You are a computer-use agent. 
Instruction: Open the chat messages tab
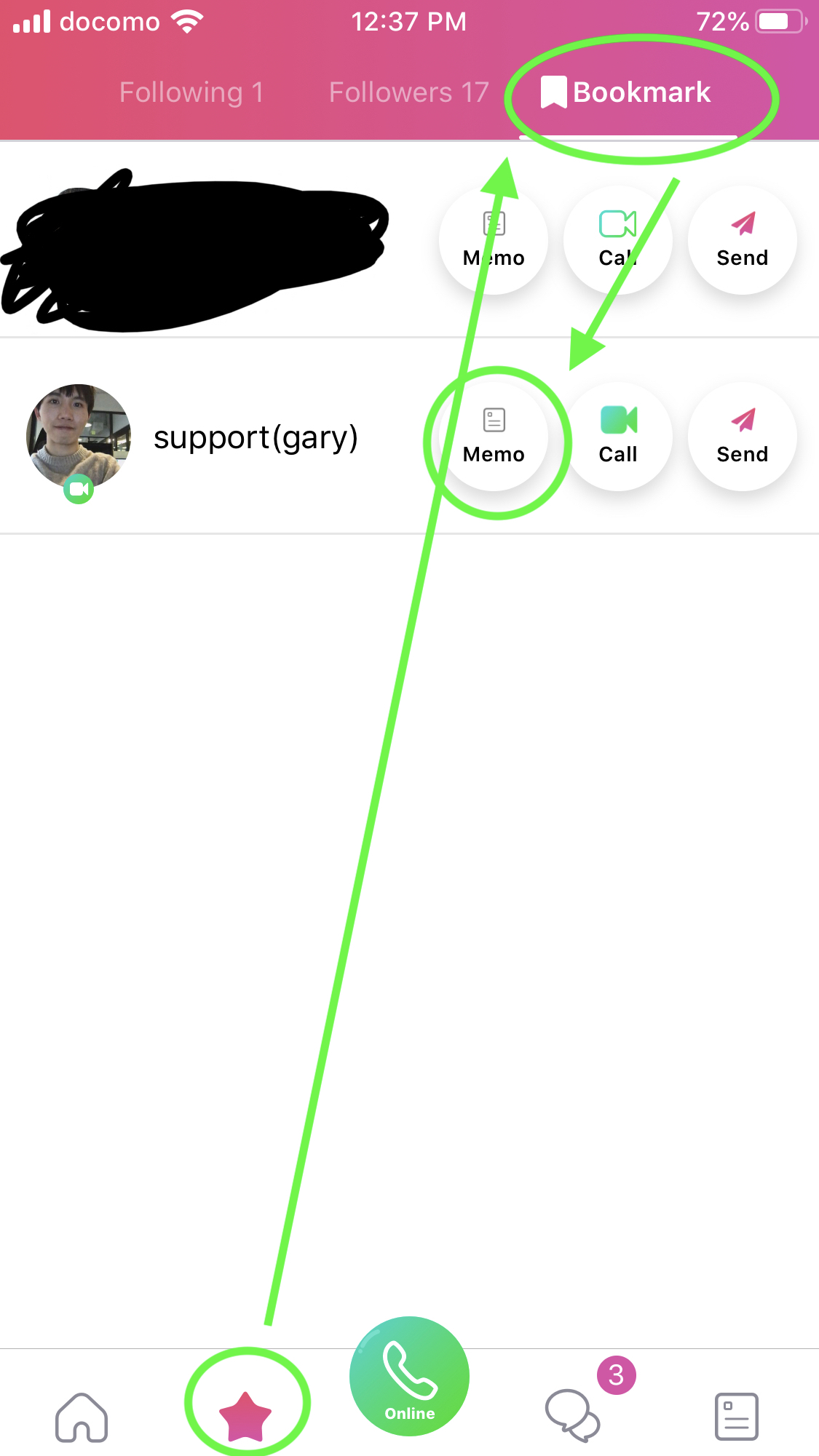coord(573,1415)
